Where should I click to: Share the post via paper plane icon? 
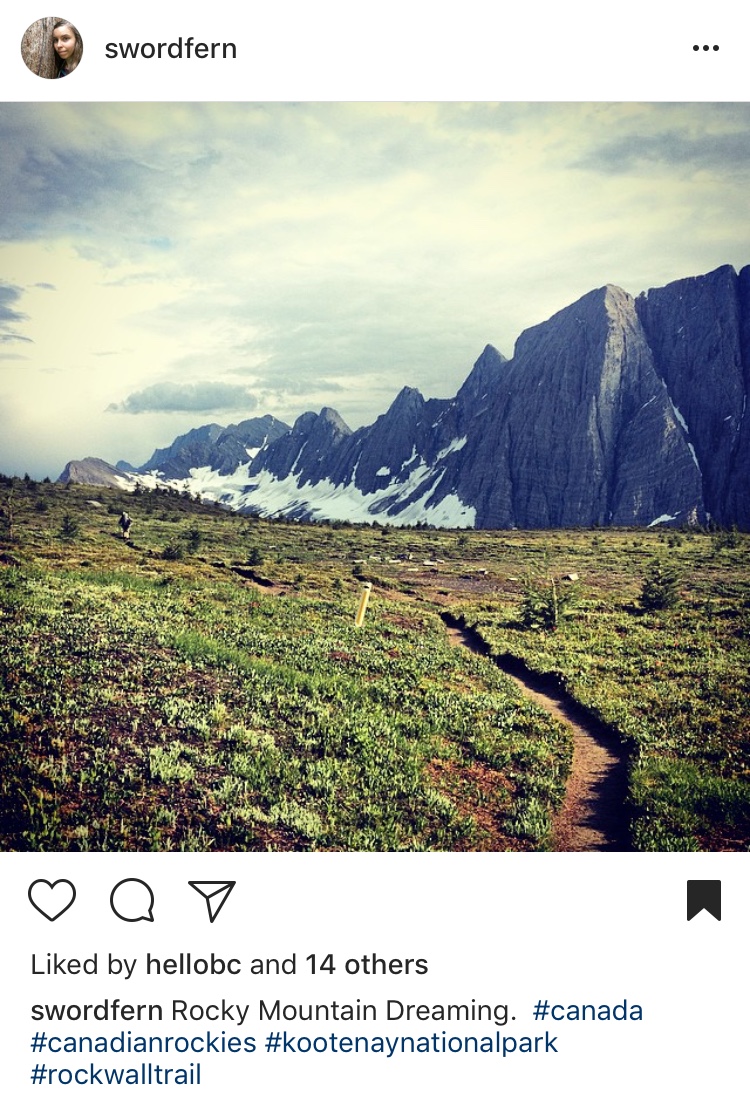pos(212,900)
